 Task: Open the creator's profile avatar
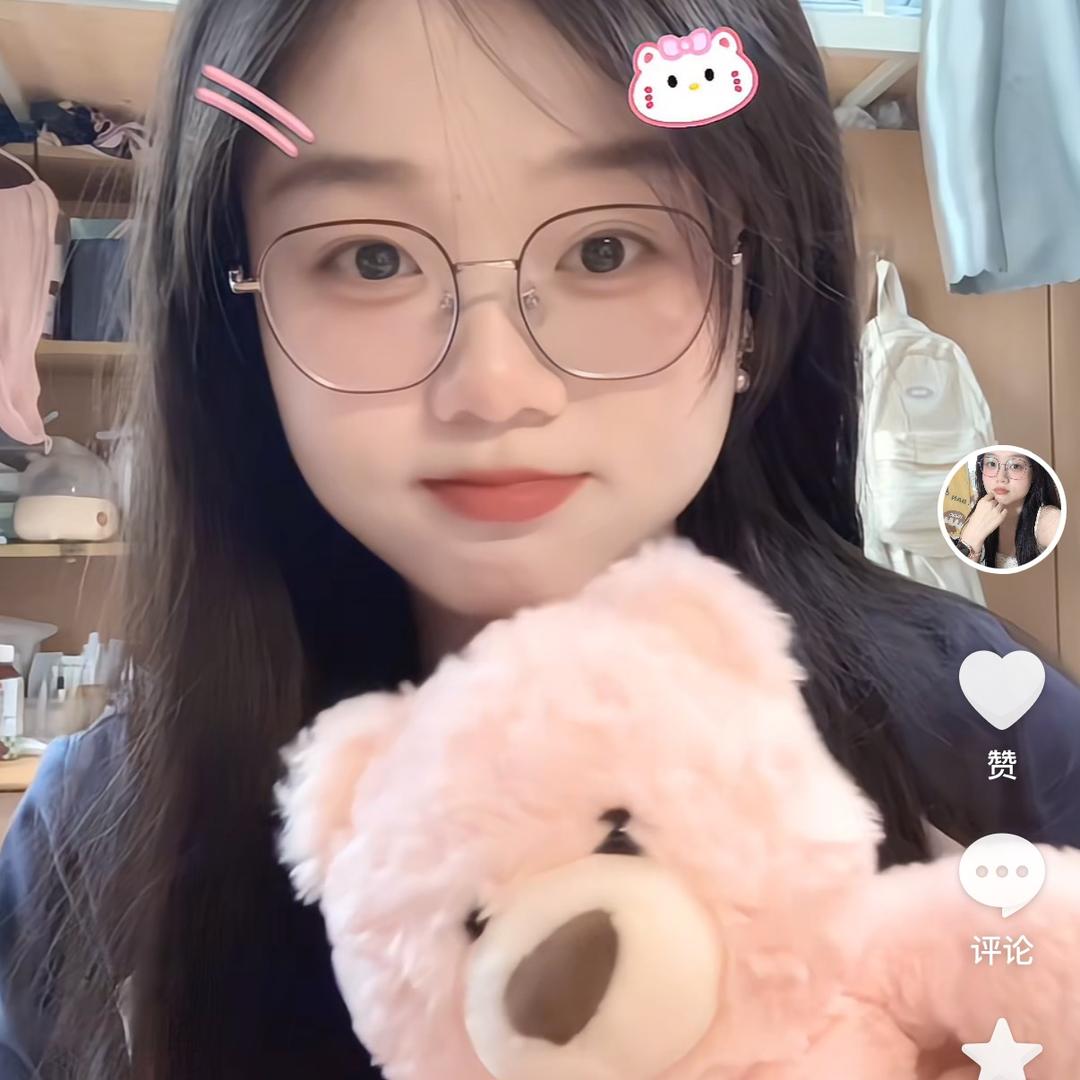1002,509
